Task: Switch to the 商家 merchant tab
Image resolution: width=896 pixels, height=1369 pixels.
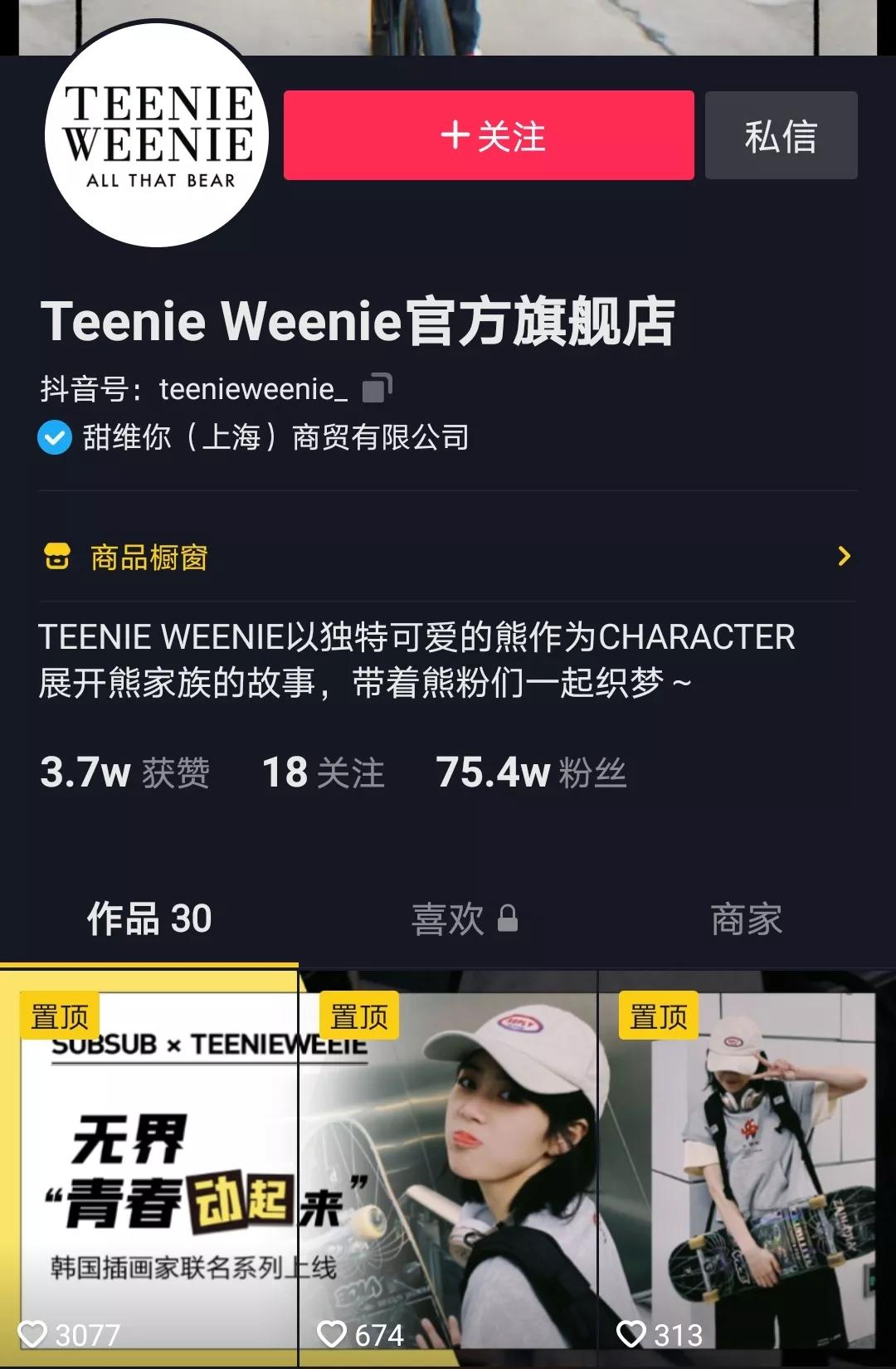Action: pos(746,918)
